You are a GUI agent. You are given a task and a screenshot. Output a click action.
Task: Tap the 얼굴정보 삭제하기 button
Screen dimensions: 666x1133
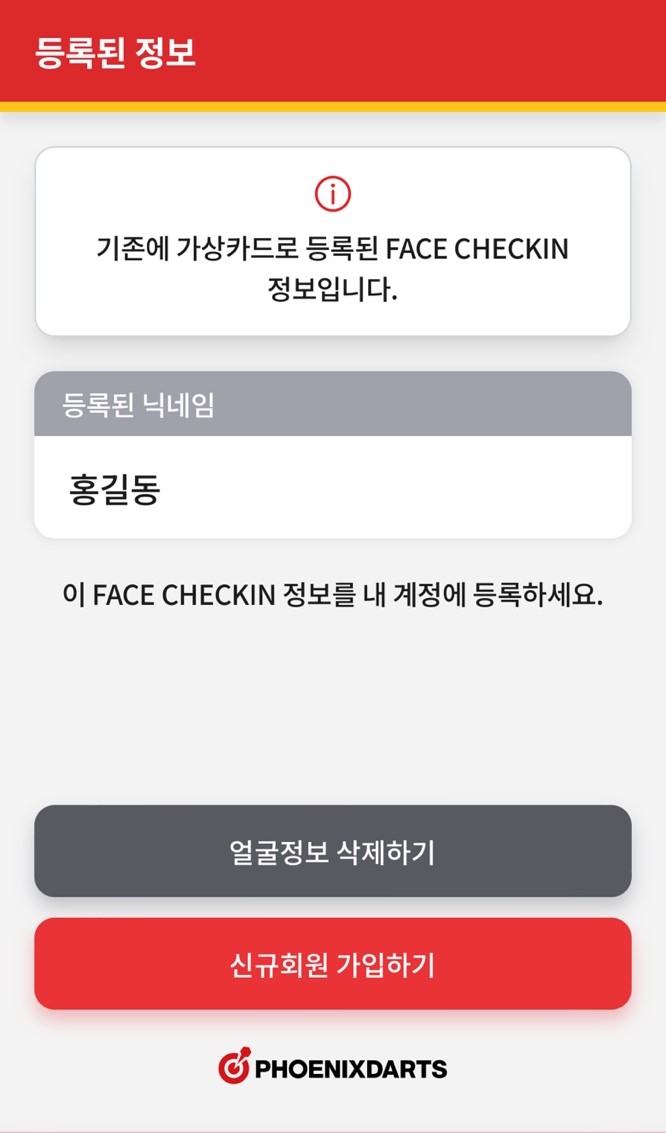332,852
